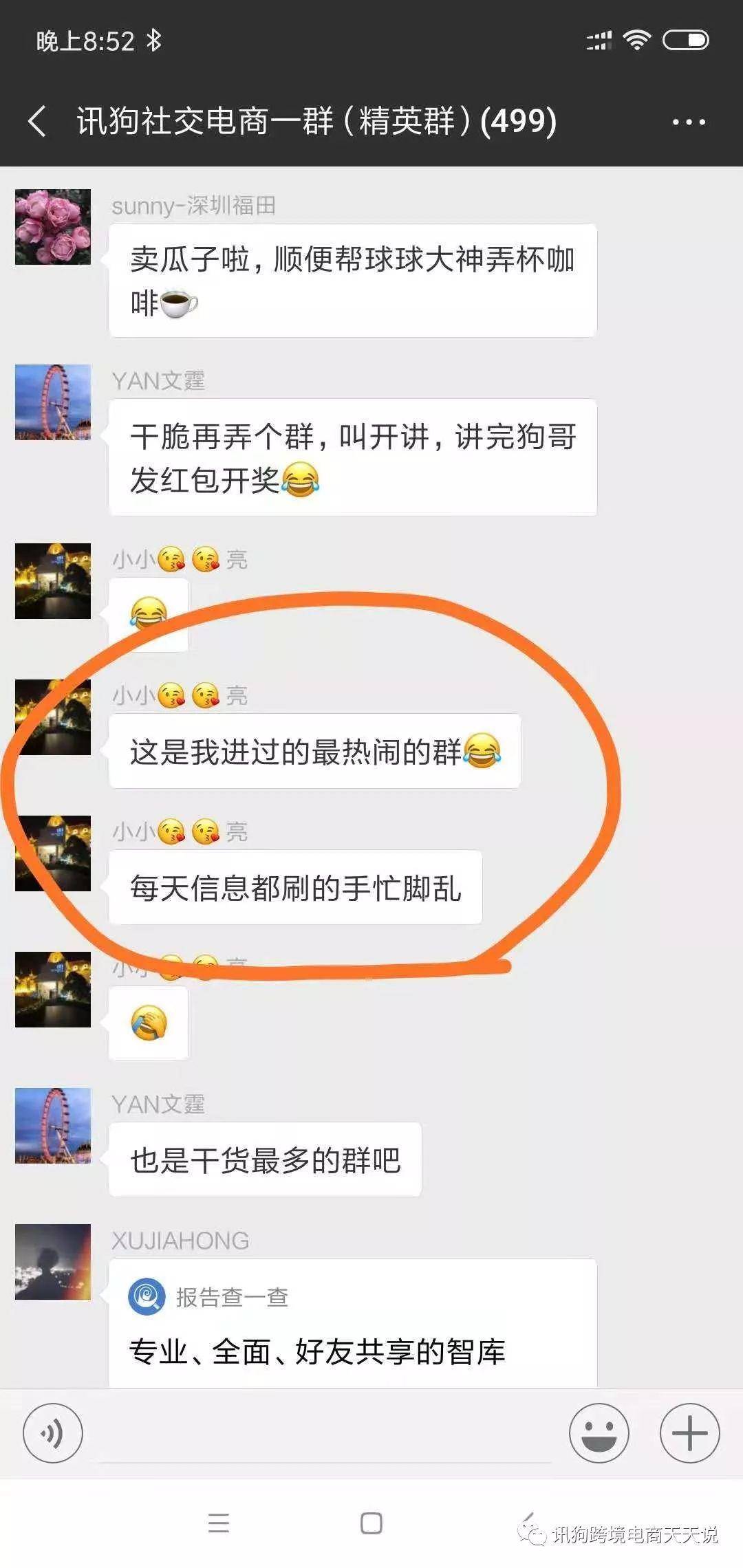Go to the system home screen
This screenshot has width=743, height=1568.
371,1523
